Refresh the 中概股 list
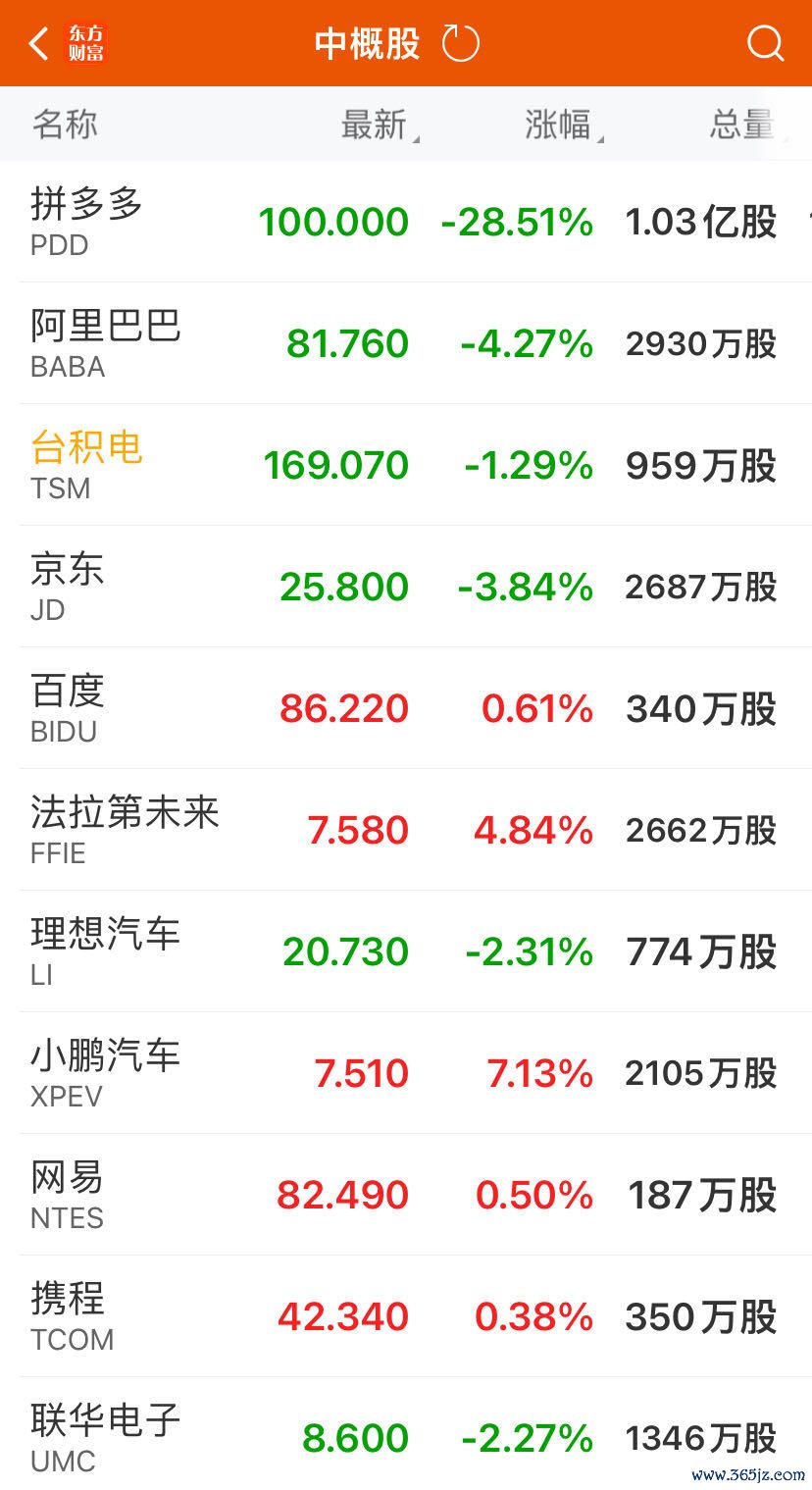The height and width of the screenshot is (1490, 812). [x=460, y=43]
